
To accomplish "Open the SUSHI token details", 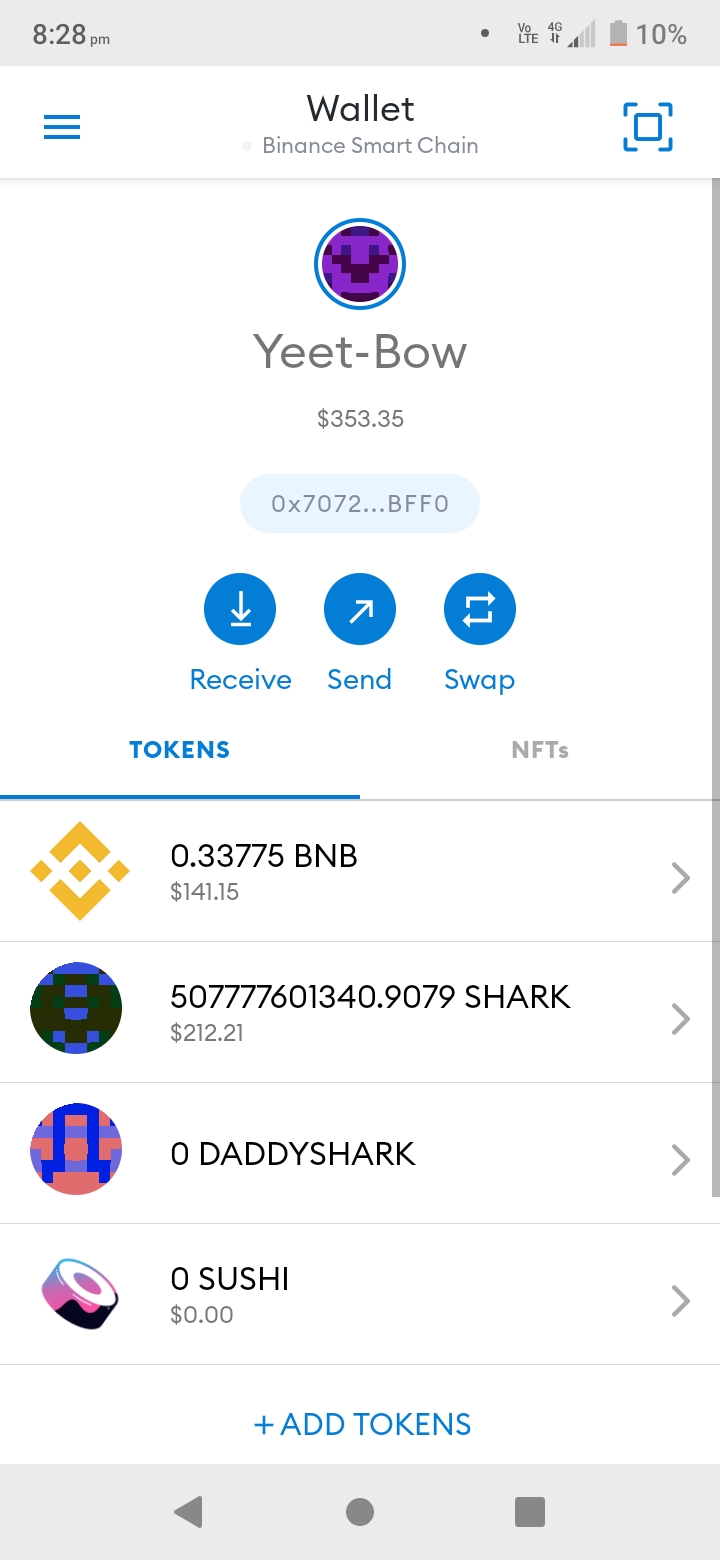I will (360, 1294).
